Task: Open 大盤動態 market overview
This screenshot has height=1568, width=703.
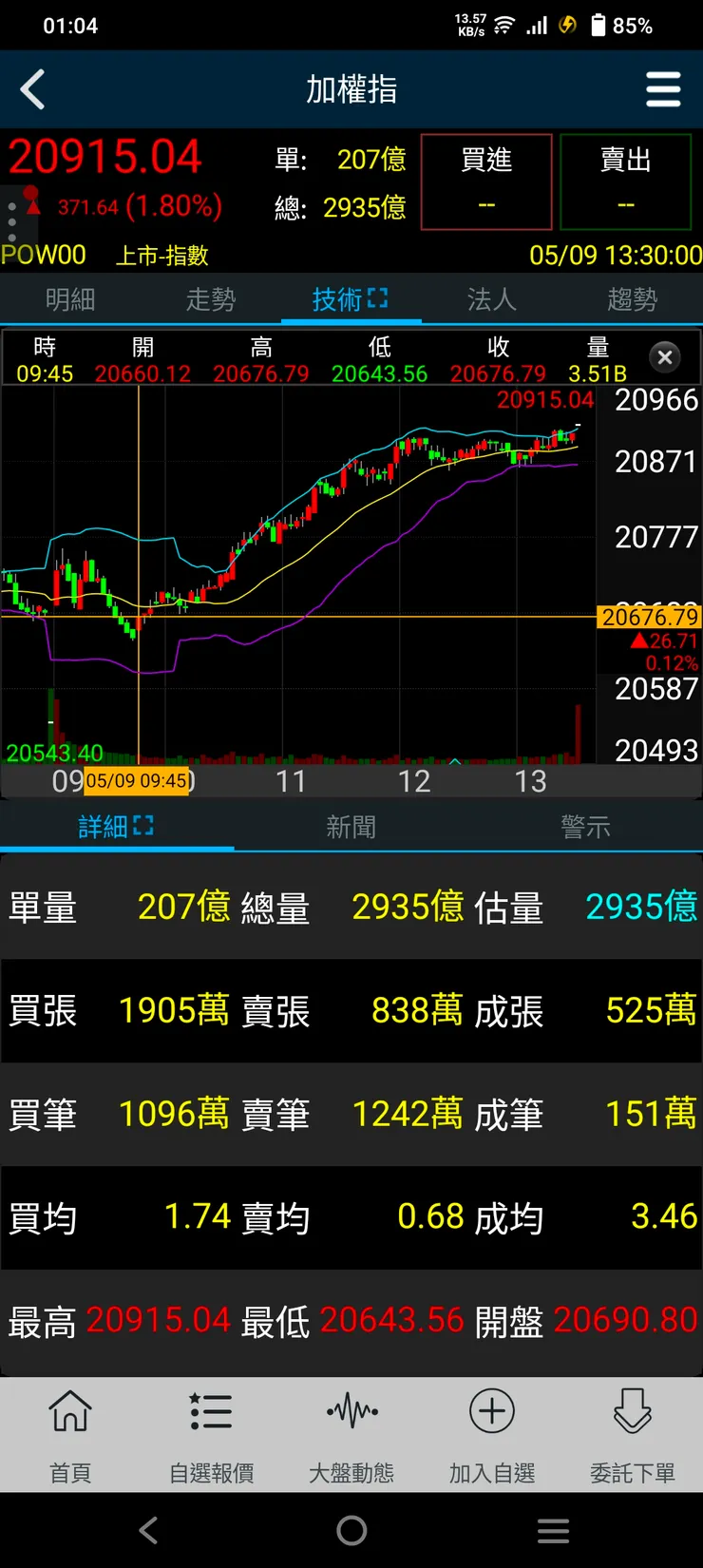Action: coord(351,1435)
